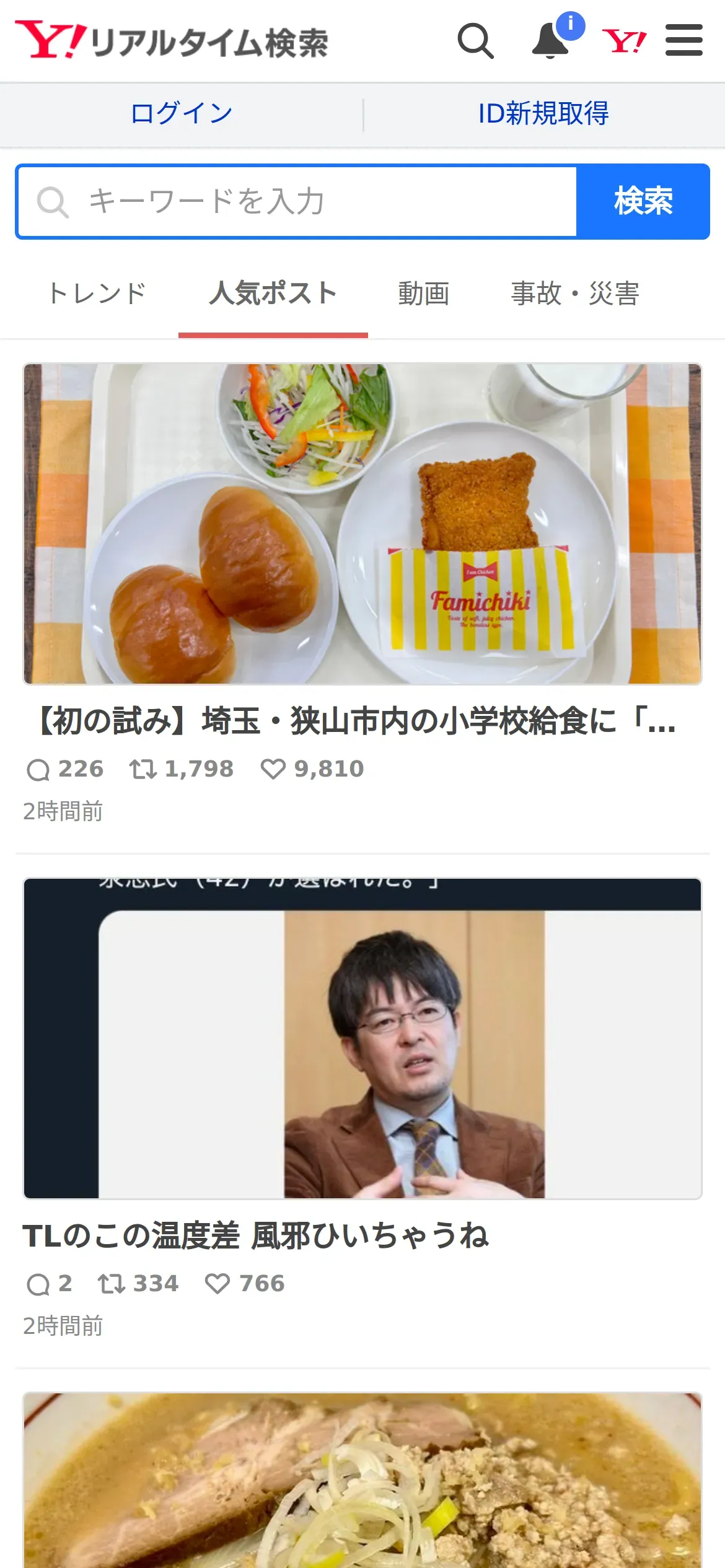
Task: Open the ramen photo post
Action: tap(362, 1480)
